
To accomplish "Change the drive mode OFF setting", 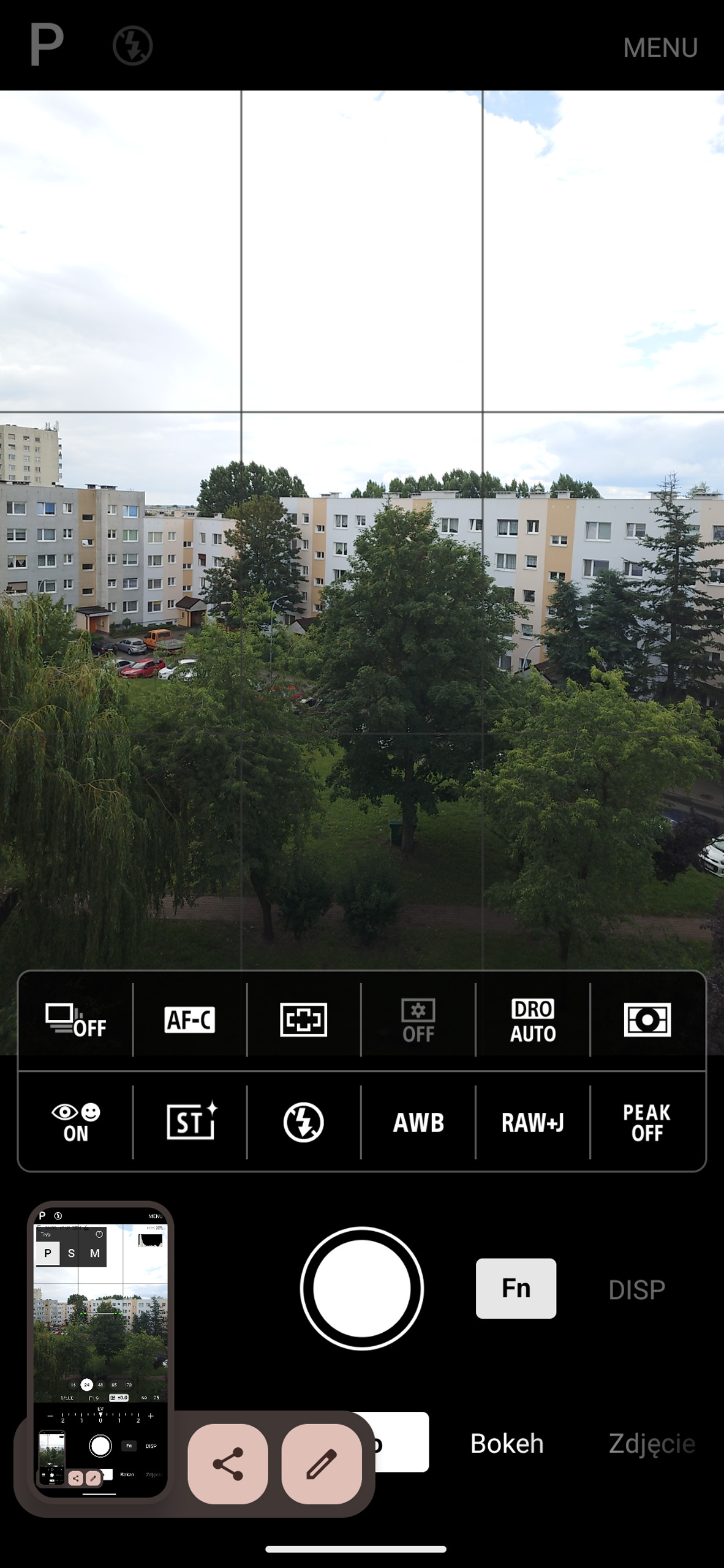I will point(75,1020).
